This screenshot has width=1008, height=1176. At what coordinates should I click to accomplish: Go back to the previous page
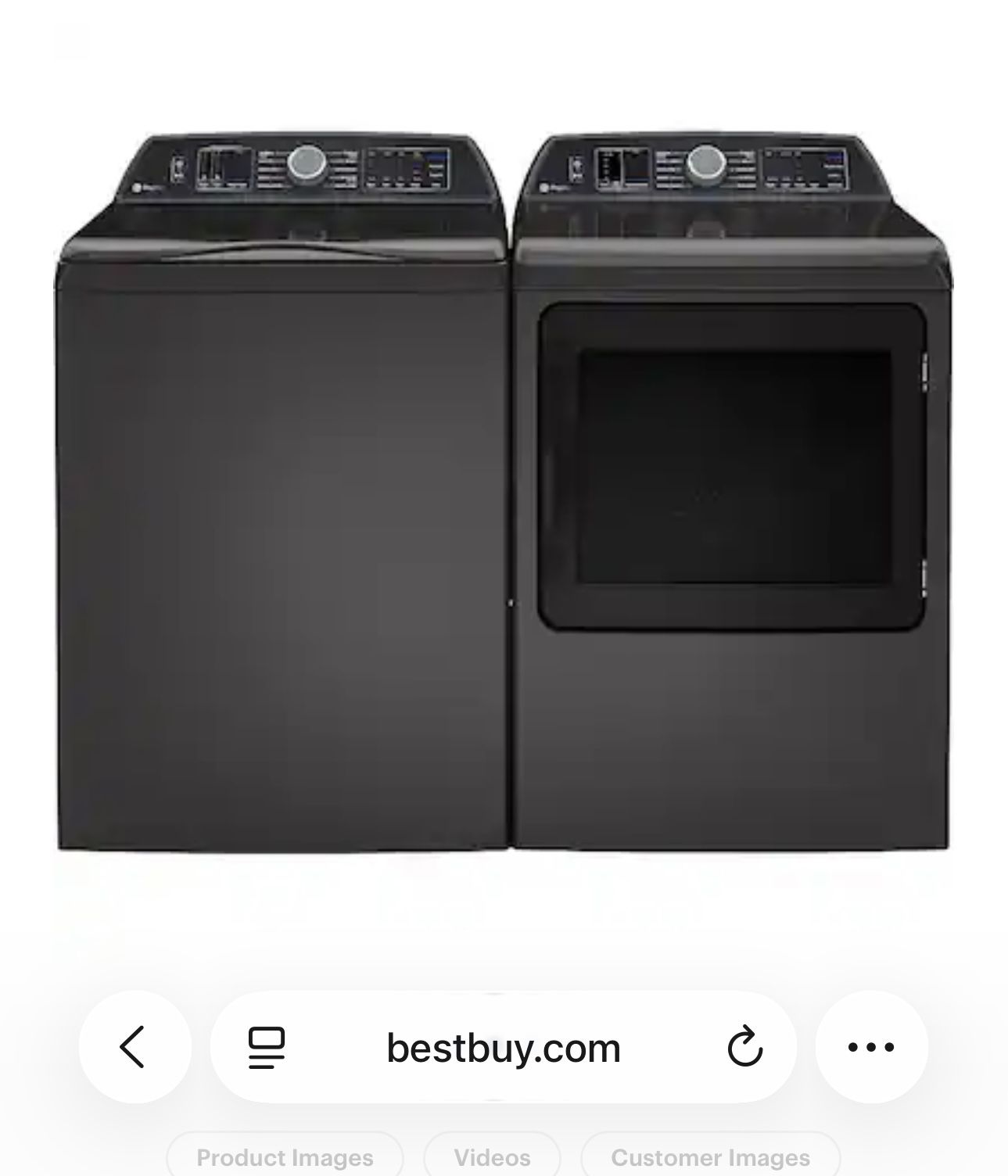pos(134,1047)
